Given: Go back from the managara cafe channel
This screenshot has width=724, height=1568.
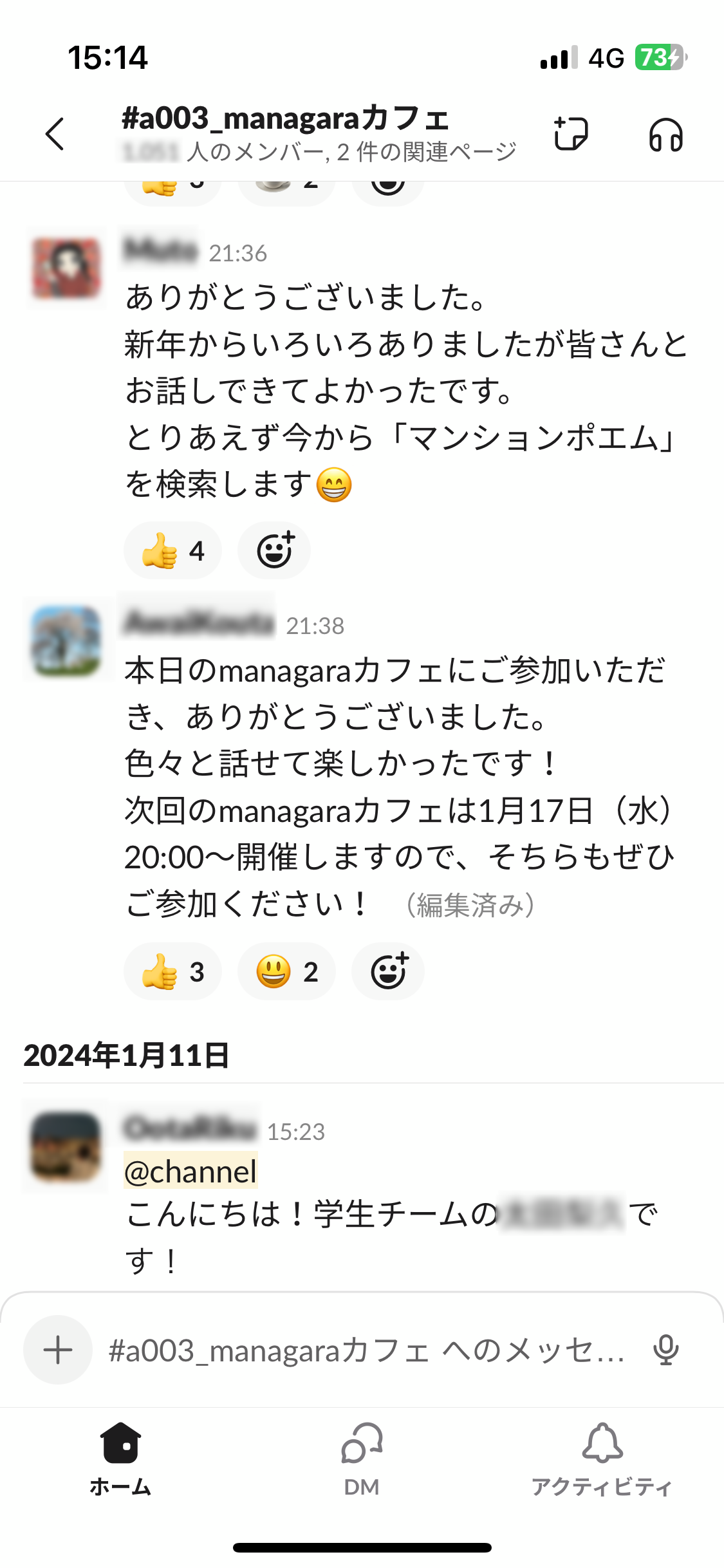Looking at the screenshot, I should (55, 134).
